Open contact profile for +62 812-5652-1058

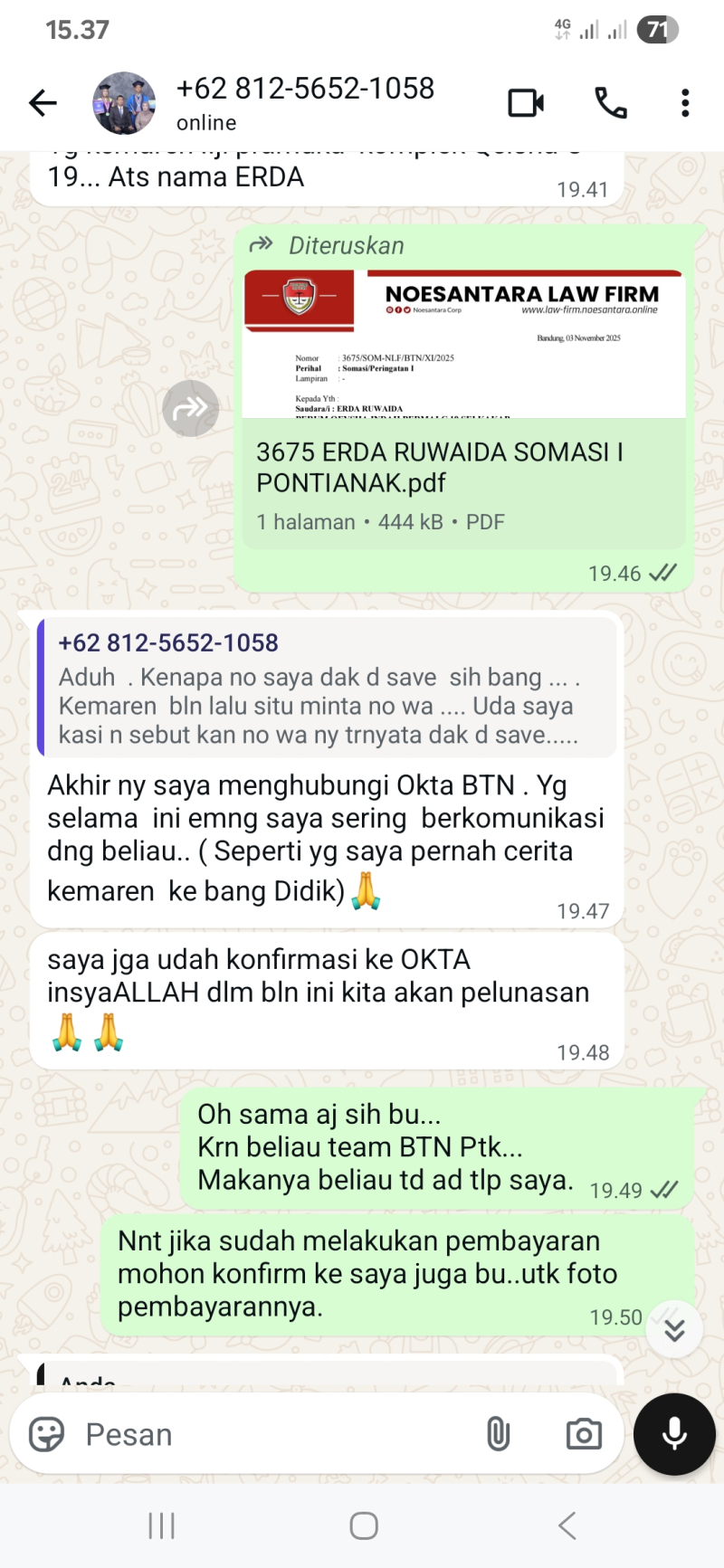tap(305, 102)
